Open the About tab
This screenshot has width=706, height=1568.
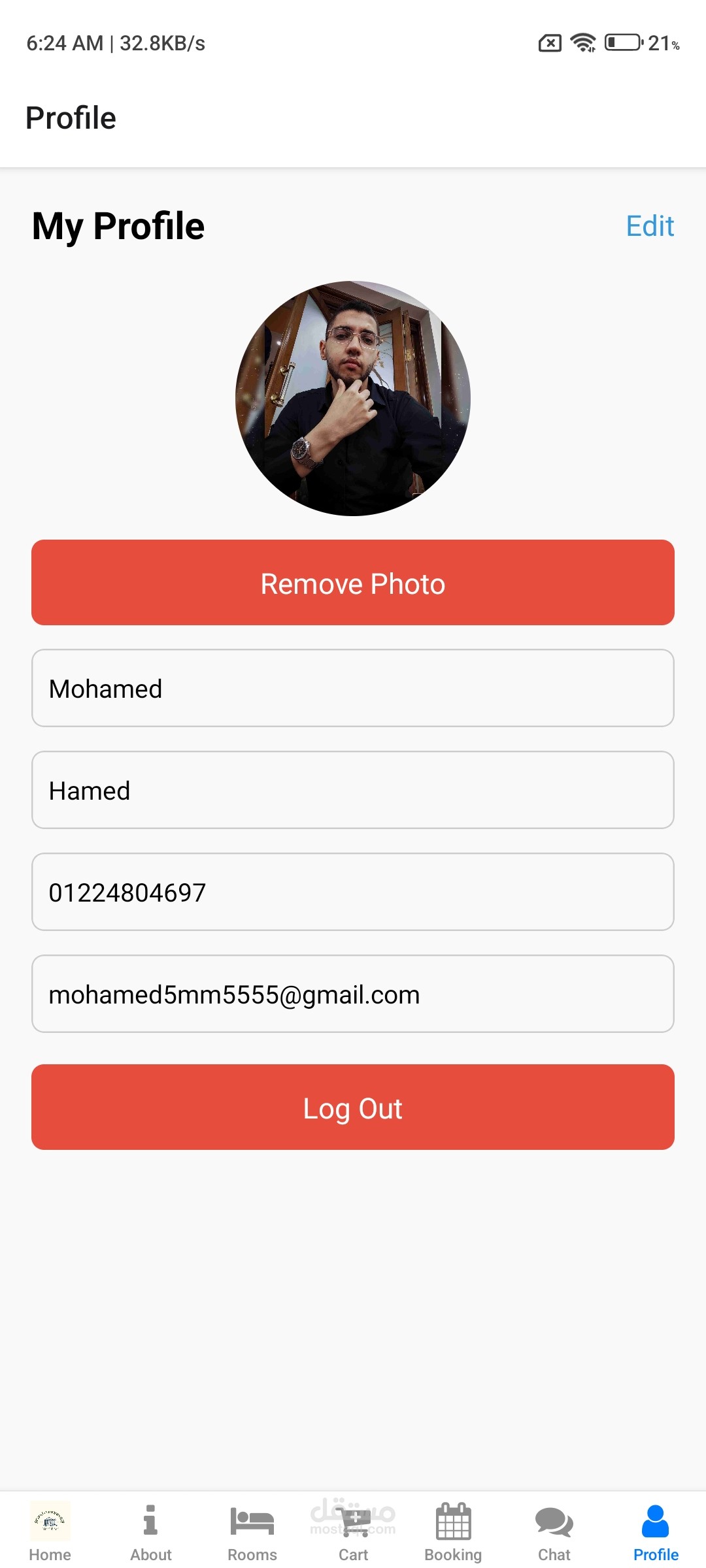click(x=151, y=1531)
